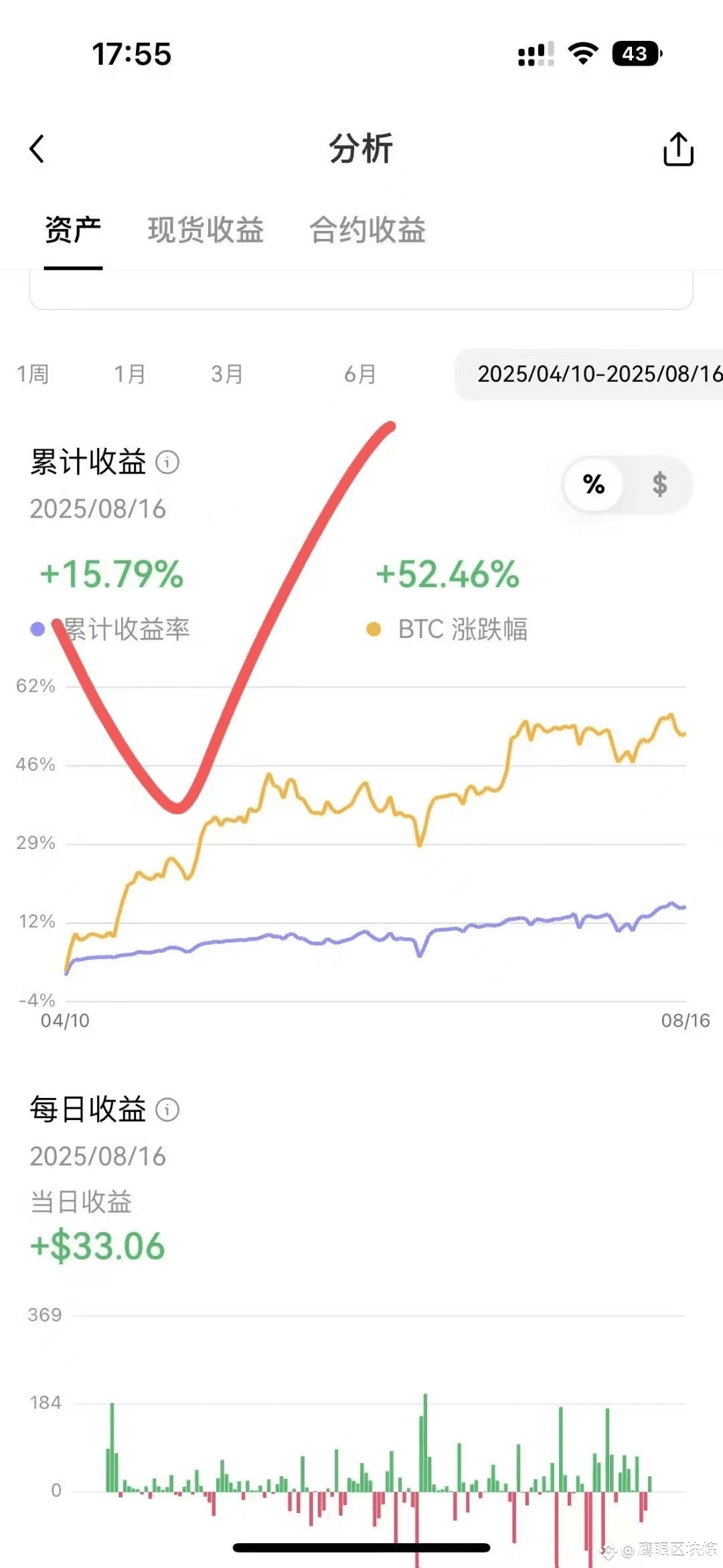Show cumulative profit in dollars

tap(659, 484)
